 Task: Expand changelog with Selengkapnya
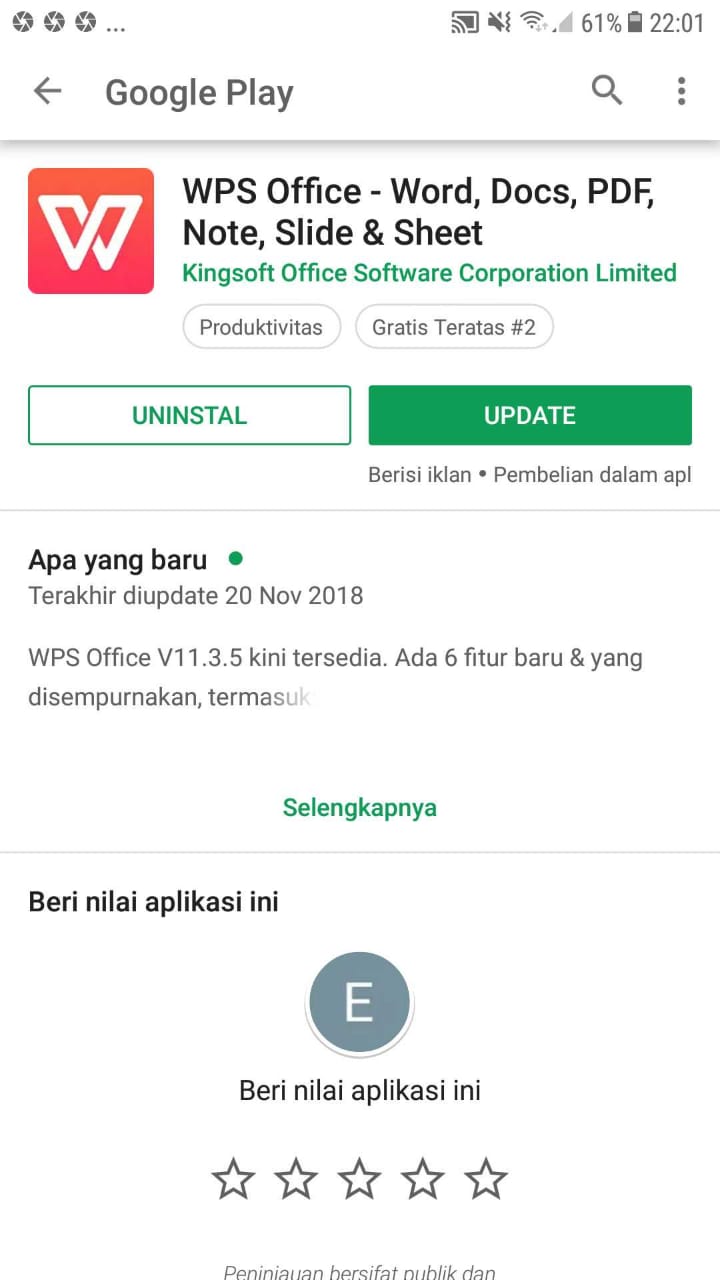[x=359, y=807]
